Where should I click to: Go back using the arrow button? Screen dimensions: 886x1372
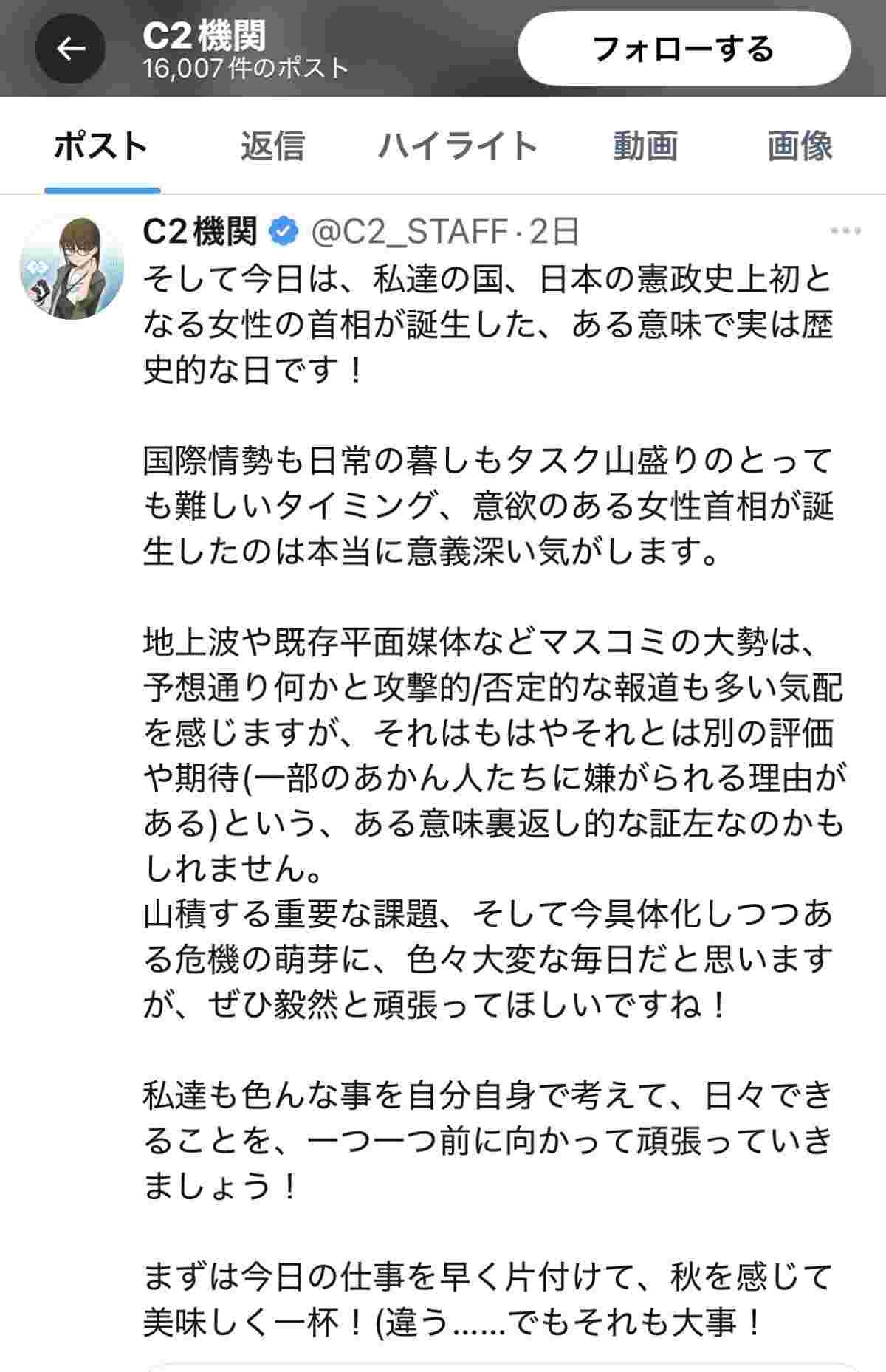[71, 49]
